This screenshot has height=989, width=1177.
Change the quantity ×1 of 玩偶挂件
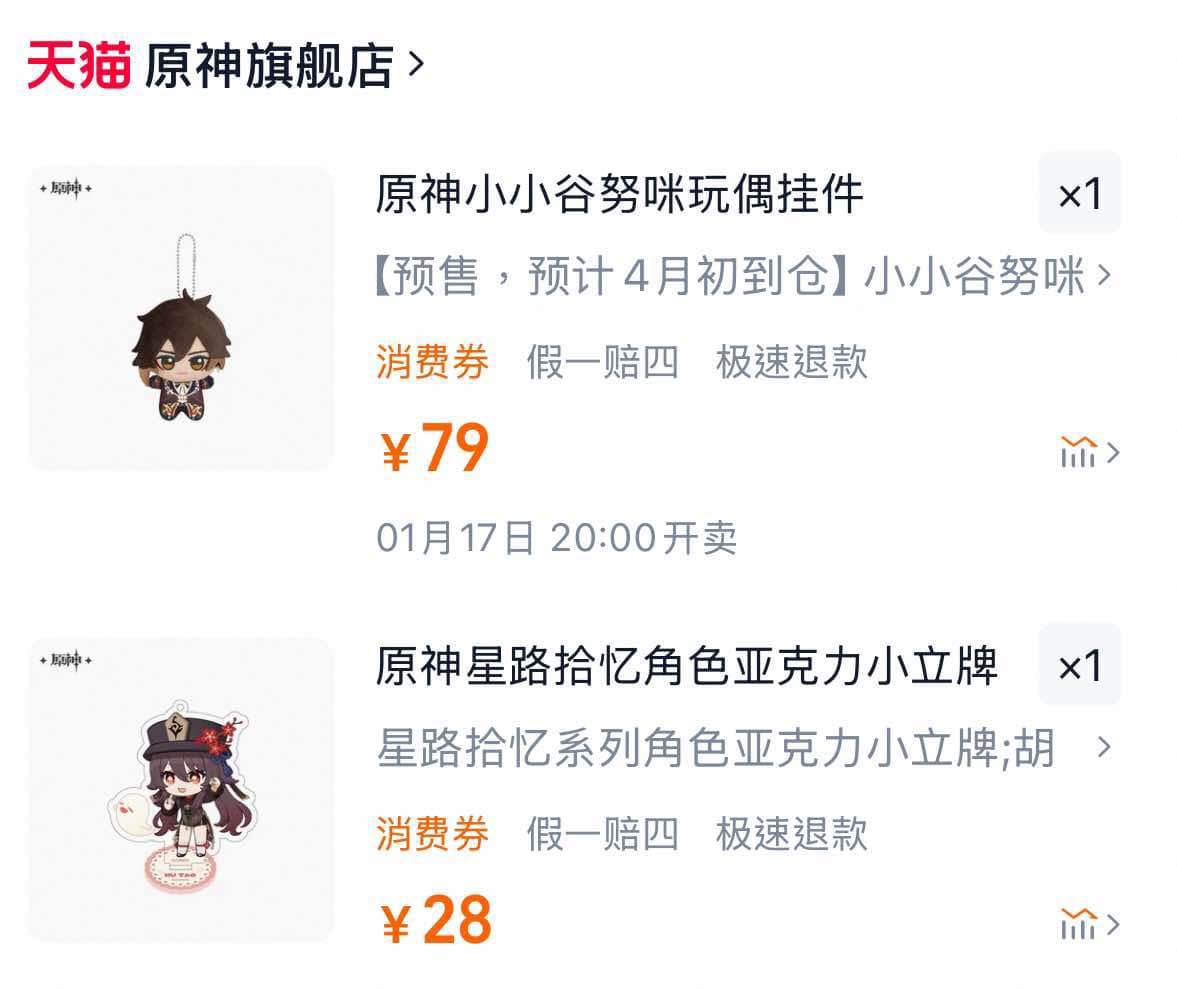pos(1079,194)
